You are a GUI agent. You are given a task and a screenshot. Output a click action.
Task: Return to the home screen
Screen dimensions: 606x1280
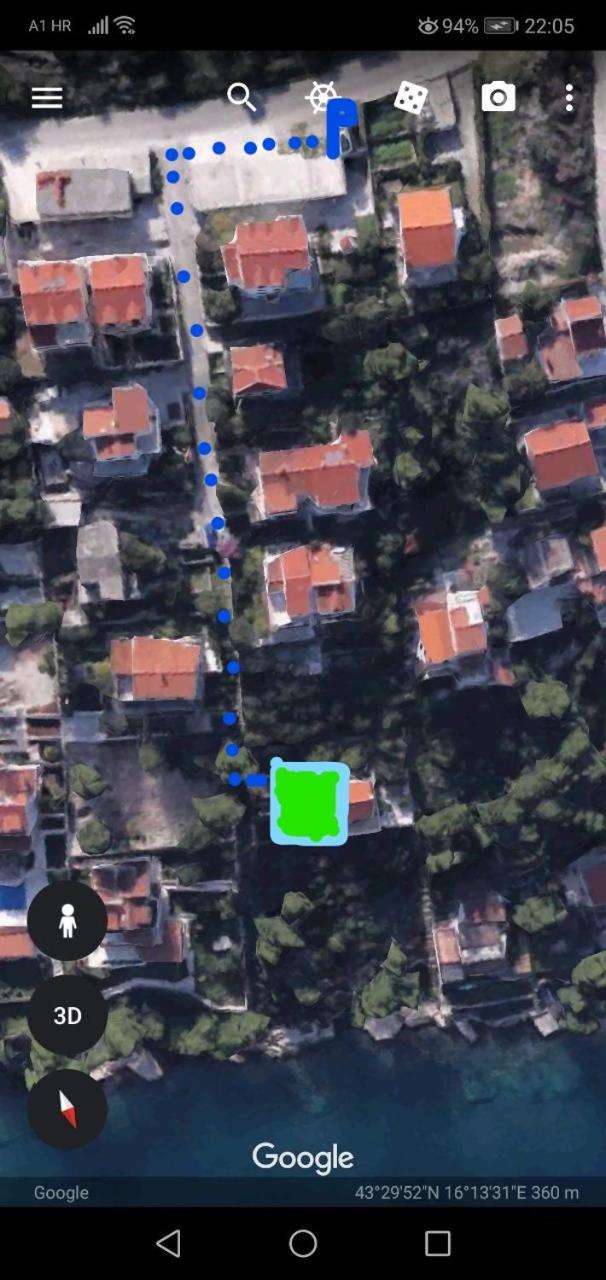[x=303, y=1243]
